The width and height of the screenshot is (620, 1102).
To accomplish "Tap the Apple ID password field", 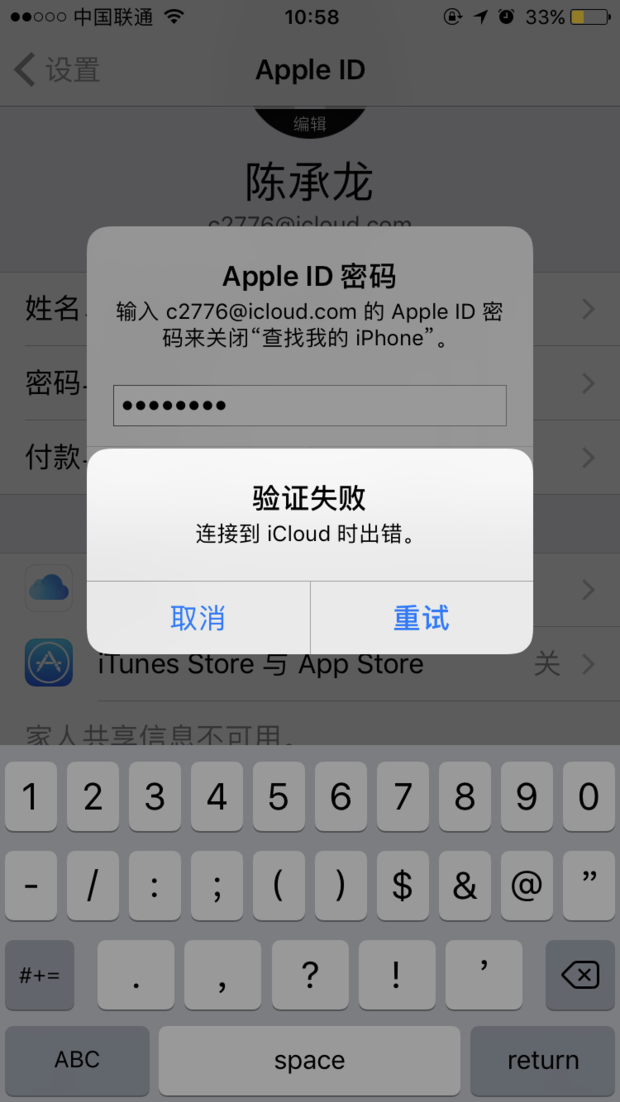I will pyautogui.click(x=309, y=405).
